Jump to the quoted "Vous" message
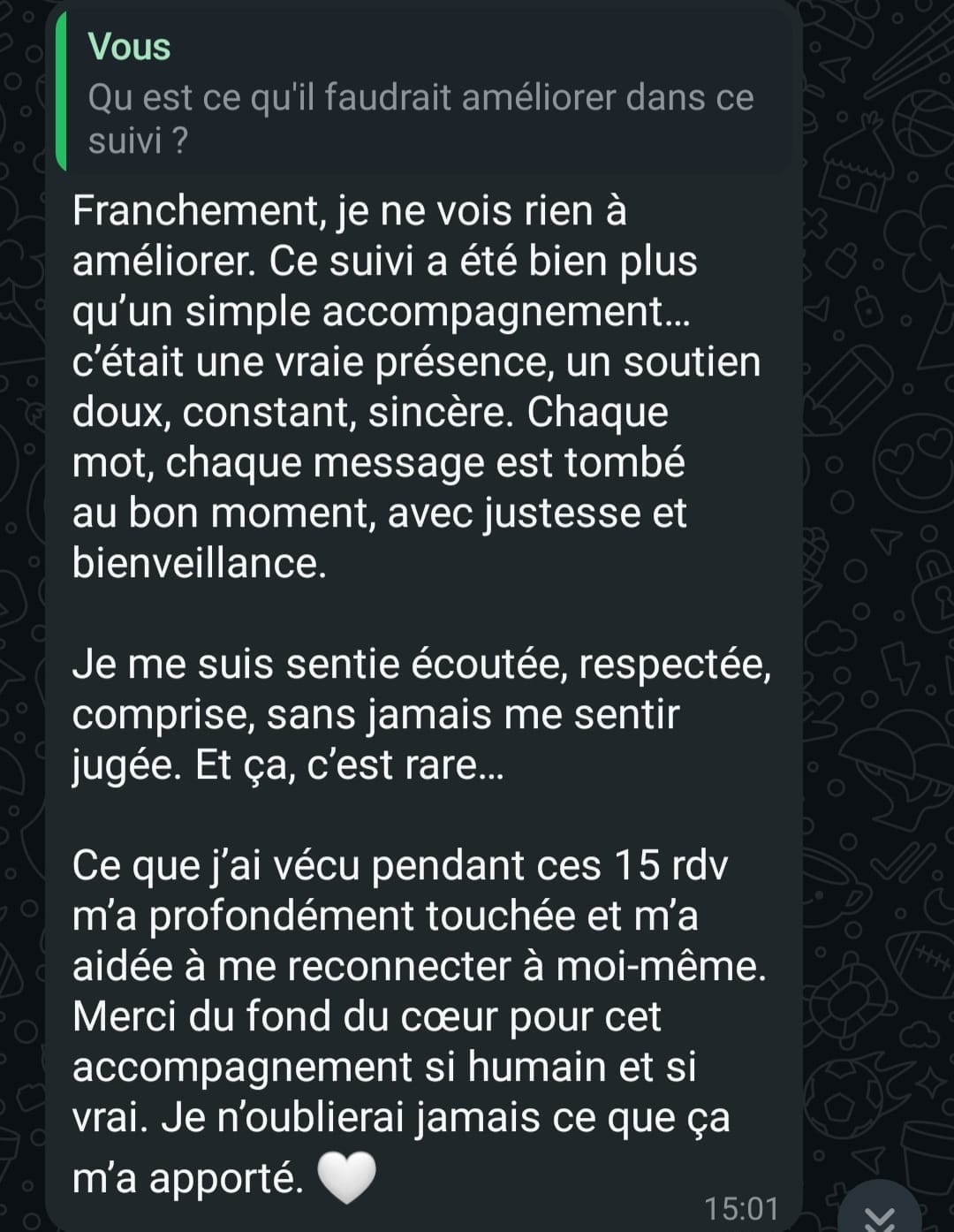Screen dimensions: 954x1232 (x=422, y=94)
